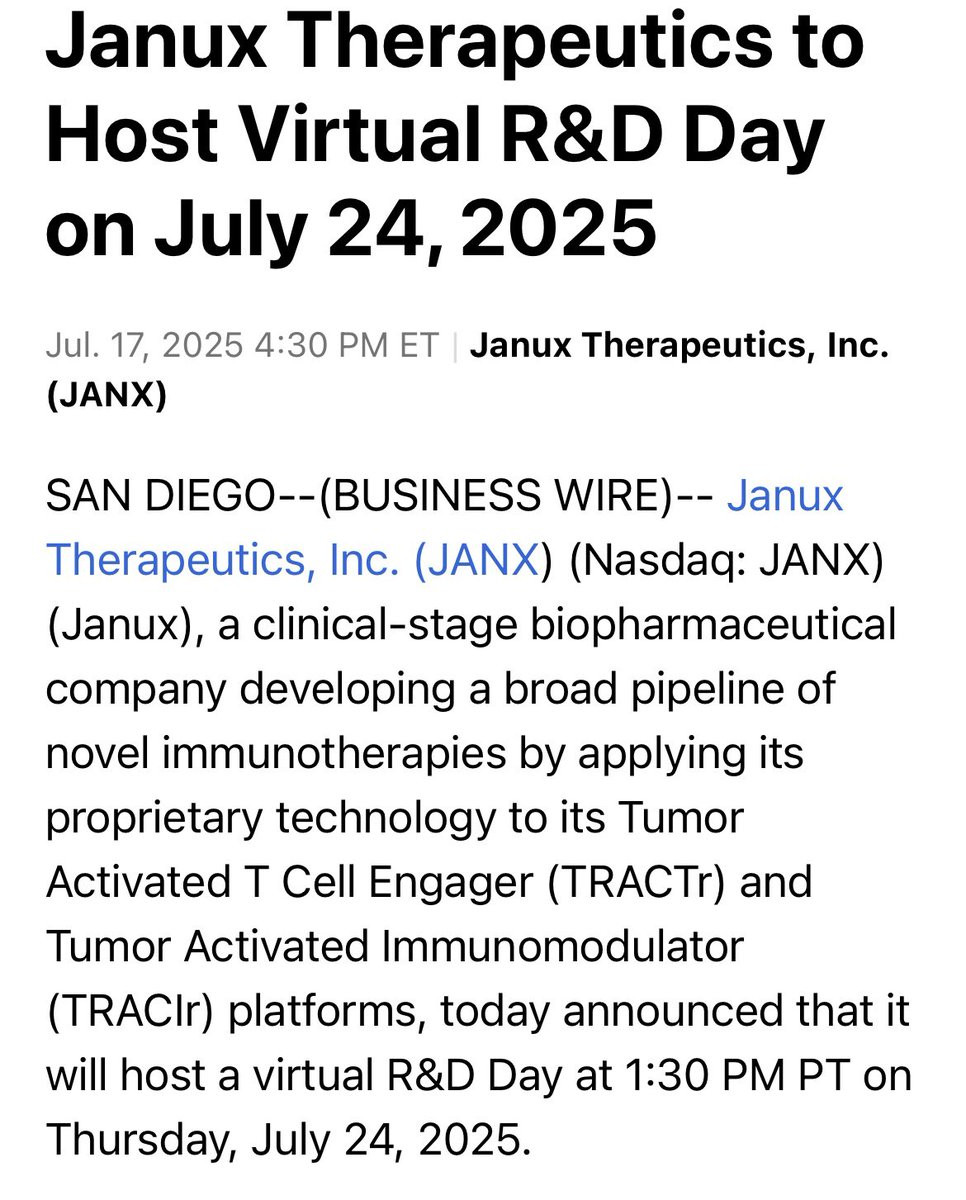Open the blue Janux Therapeutics, Inc. (JANX) link
966x1200 pixels.
tap(293, 560)
